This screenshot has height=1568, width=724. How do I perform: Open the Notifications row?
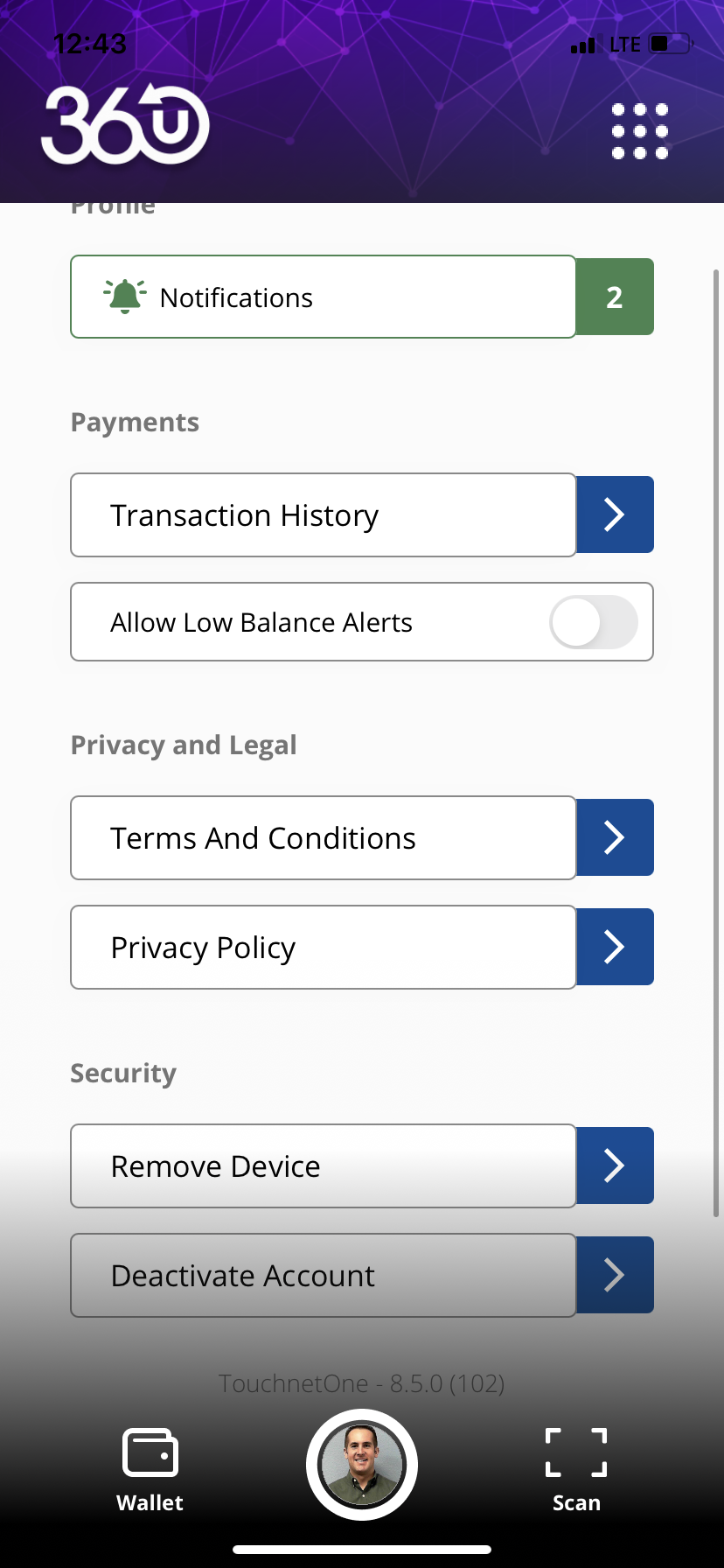362,297
